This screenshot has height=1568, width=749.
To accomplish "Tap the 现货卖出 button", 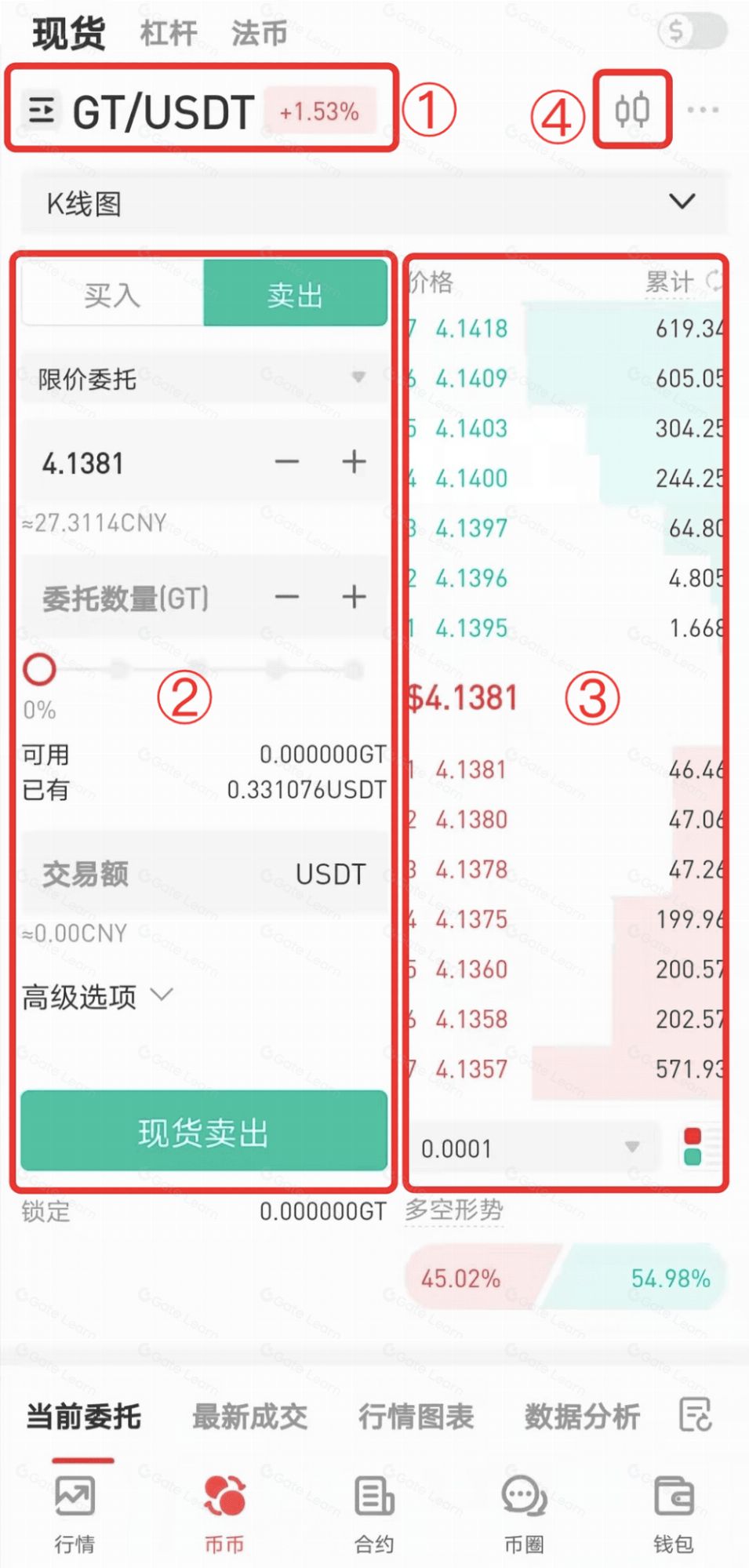I will point(204,1133).
